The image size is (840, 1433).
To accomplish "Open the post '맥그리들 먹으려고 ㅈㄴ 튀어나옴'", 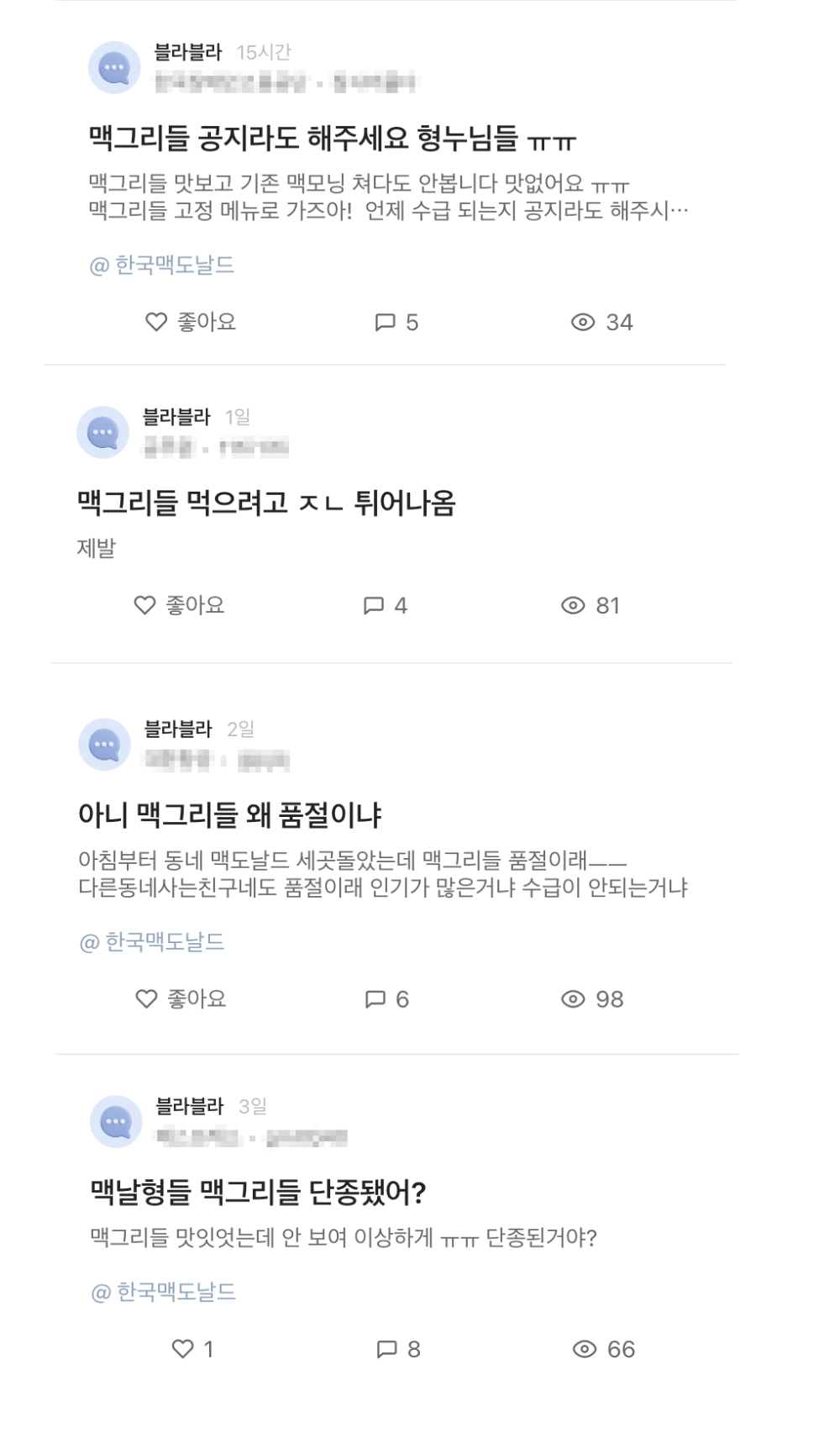I will pos(266,503).
